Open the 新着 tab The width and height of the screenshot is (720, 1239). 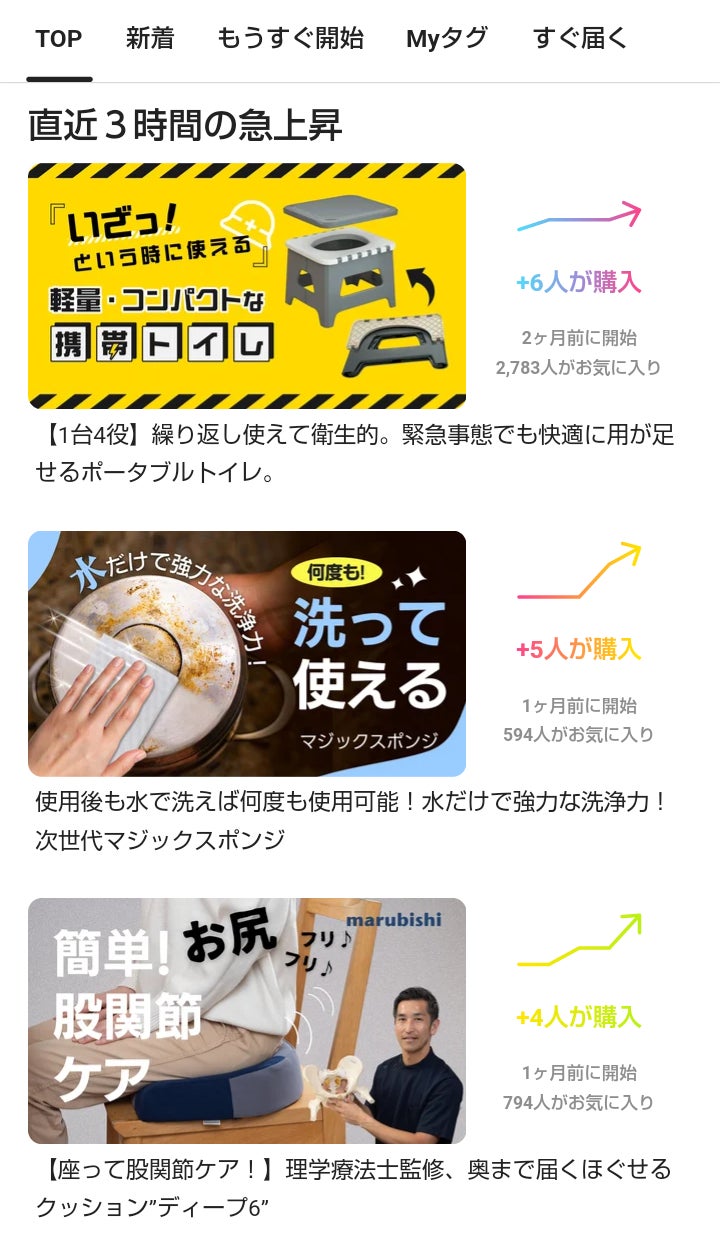tap(150, 37)
